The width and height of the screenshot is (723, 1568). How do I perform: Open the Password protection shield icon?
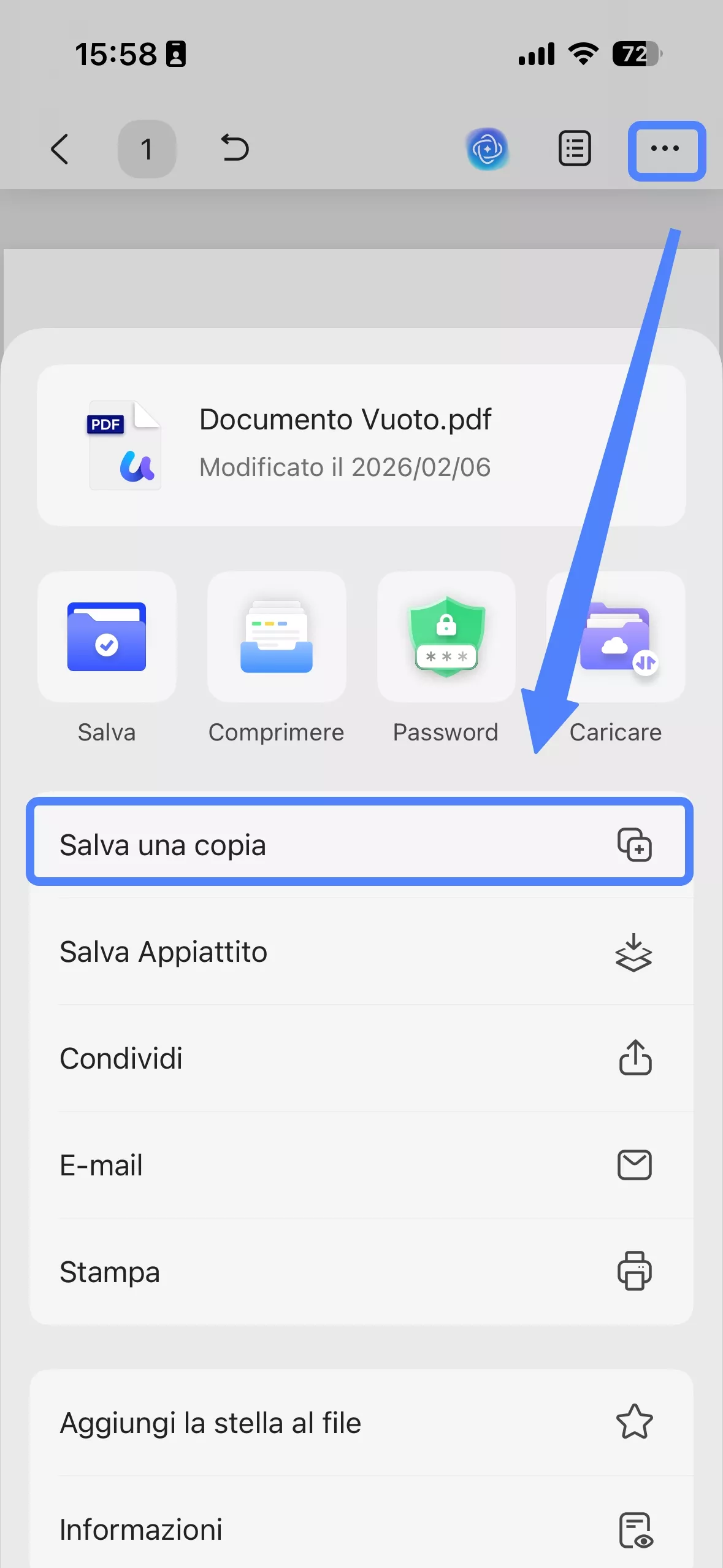point(446,638)
